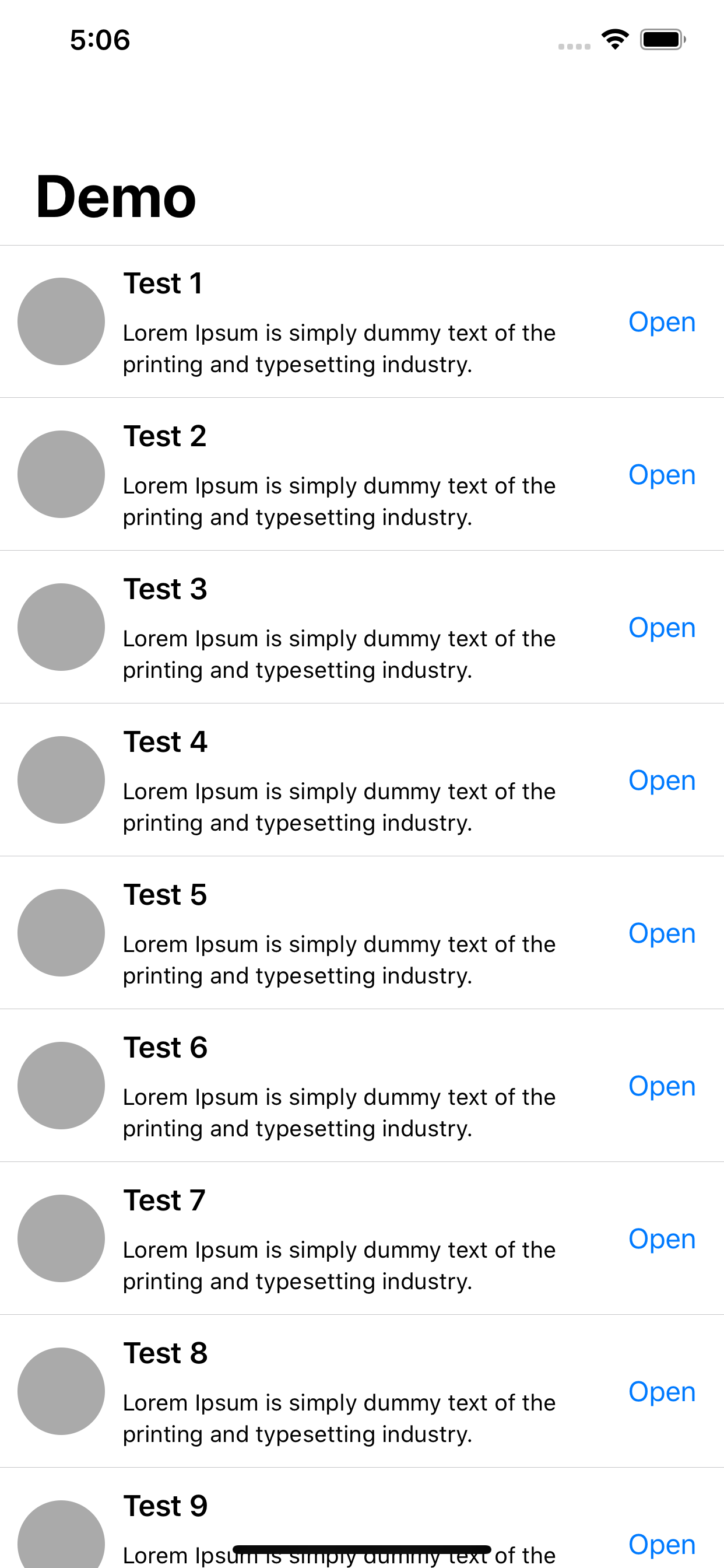
Task: Tap Open in the Test 8 row
Action: (x=662, y=1391)
